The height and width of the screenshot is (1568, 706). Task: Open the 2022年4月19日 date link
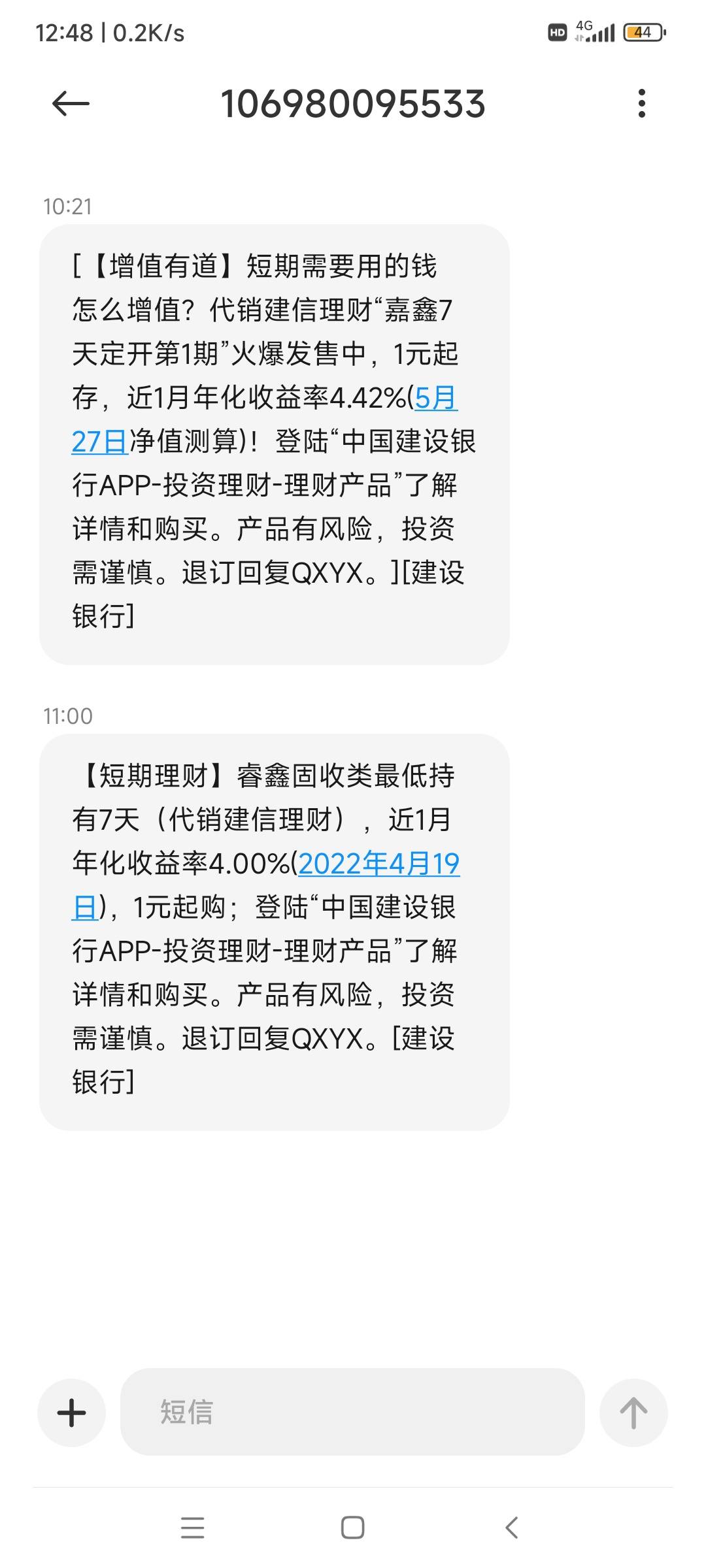pyautogui.click(x=379, y=864)
